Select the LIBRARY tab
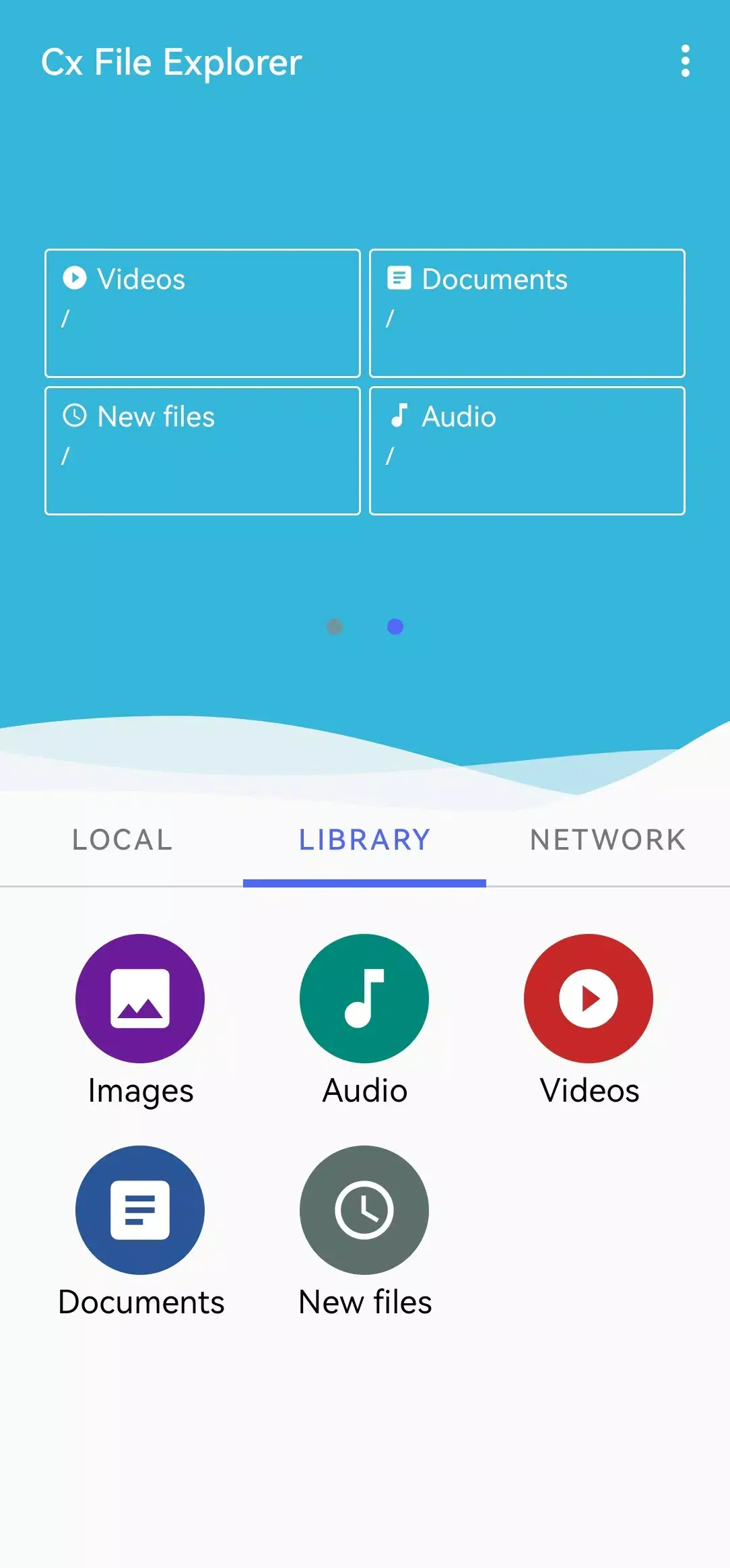Image resolution: width=730 pixels, height=1568 pixels. [x=364, y=839]
